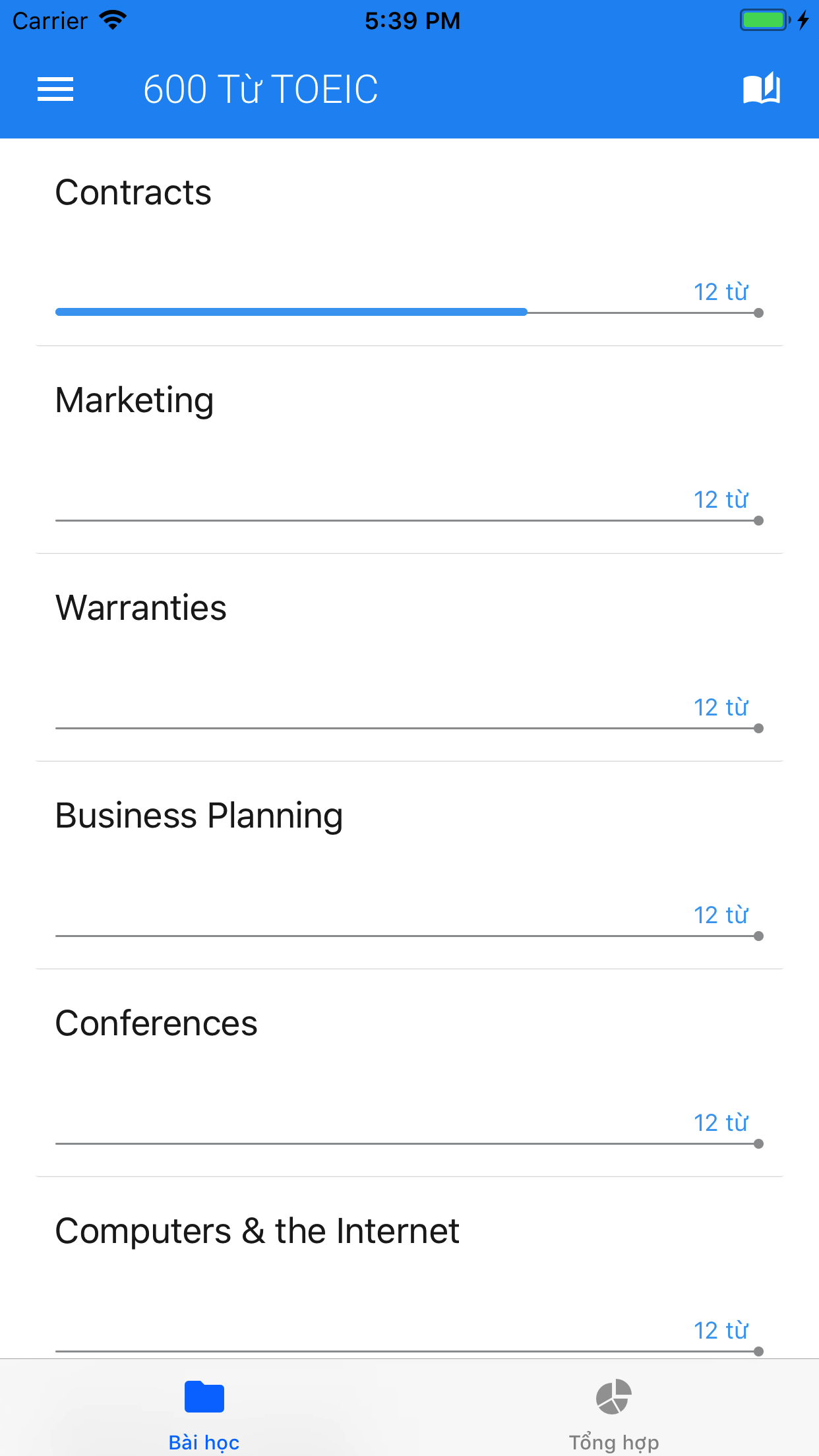This screenshot has height=1456, width=819.
Task: Open Computers & the Internet lesson
Action: [409, 1267]
